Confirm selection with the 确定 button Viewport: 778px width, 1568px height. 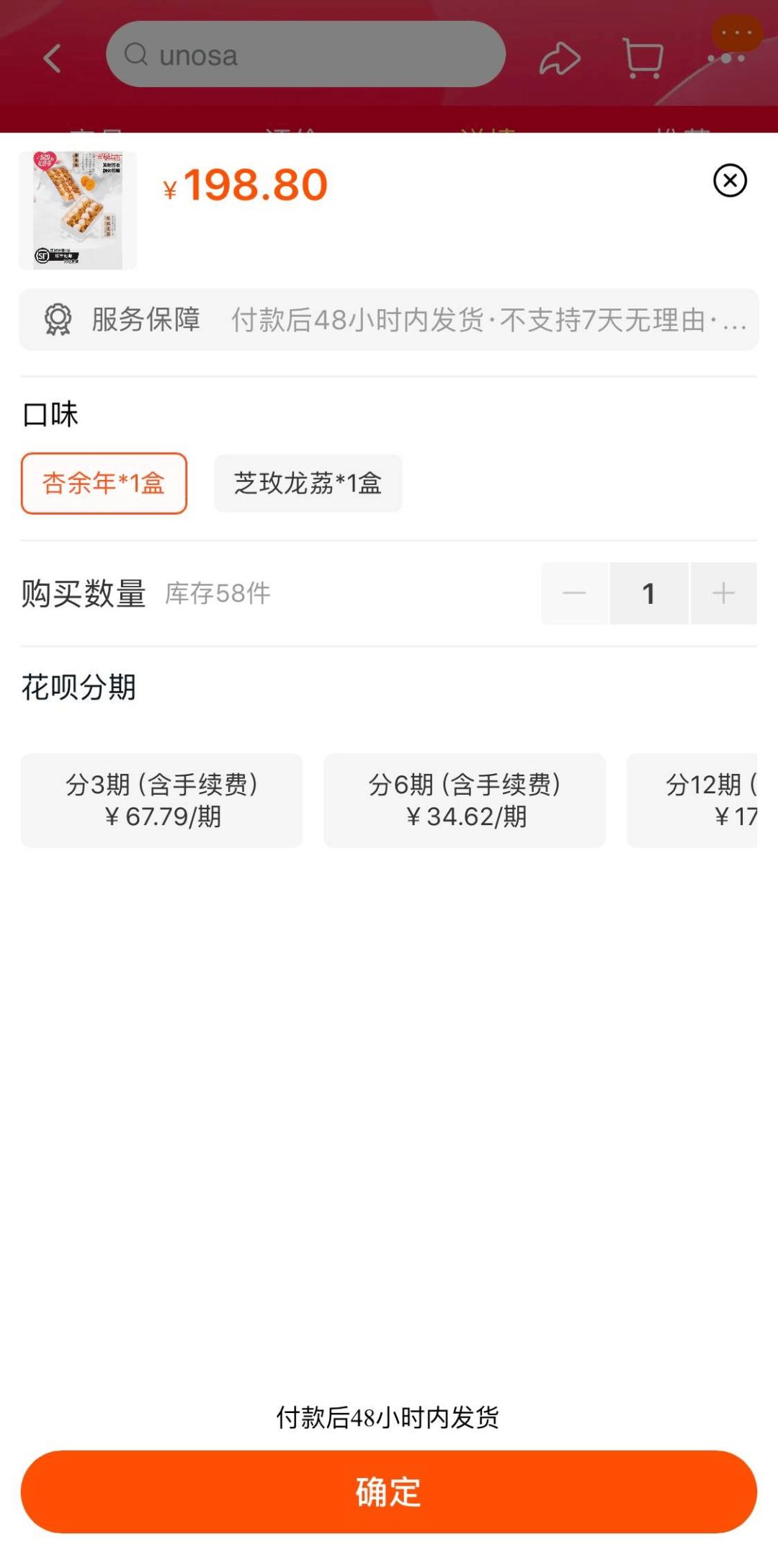pyautogui.click(x=389, y=1494)
